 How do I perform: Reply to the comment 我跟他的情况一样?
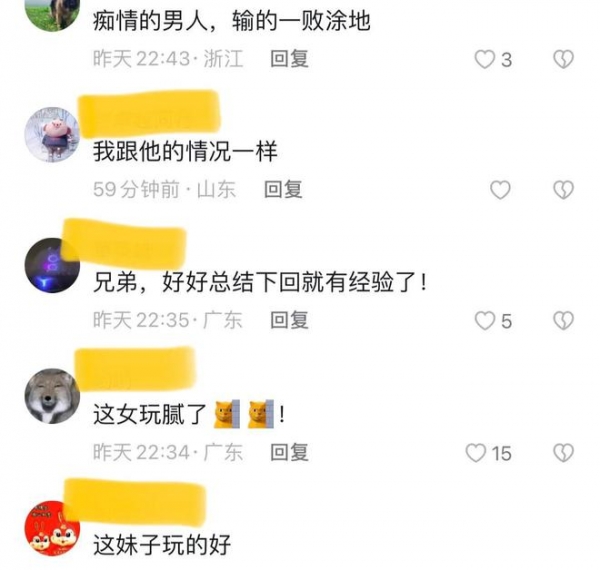click(282, 189)
